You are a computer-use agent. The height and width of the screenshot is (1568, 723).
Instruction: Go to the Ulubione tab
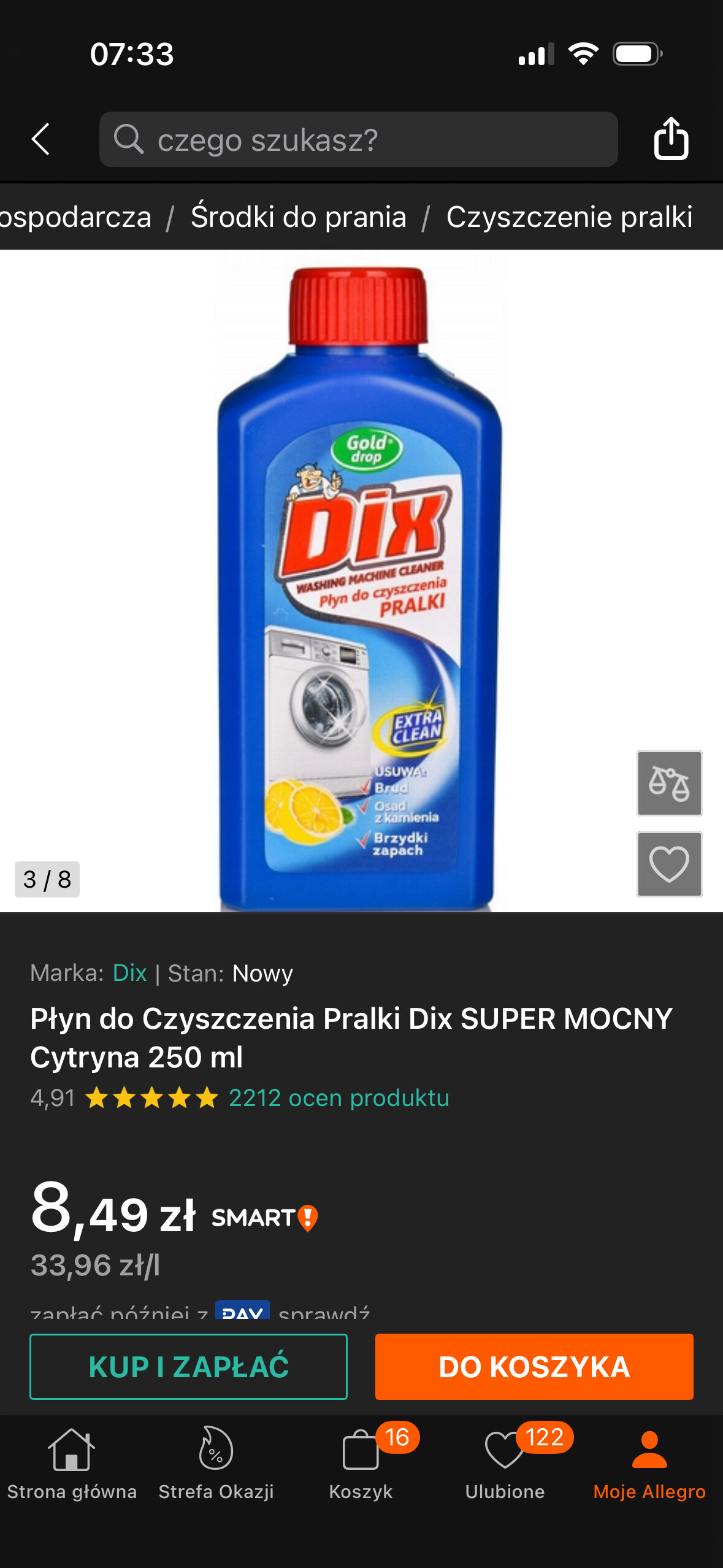pos(505,1464)
